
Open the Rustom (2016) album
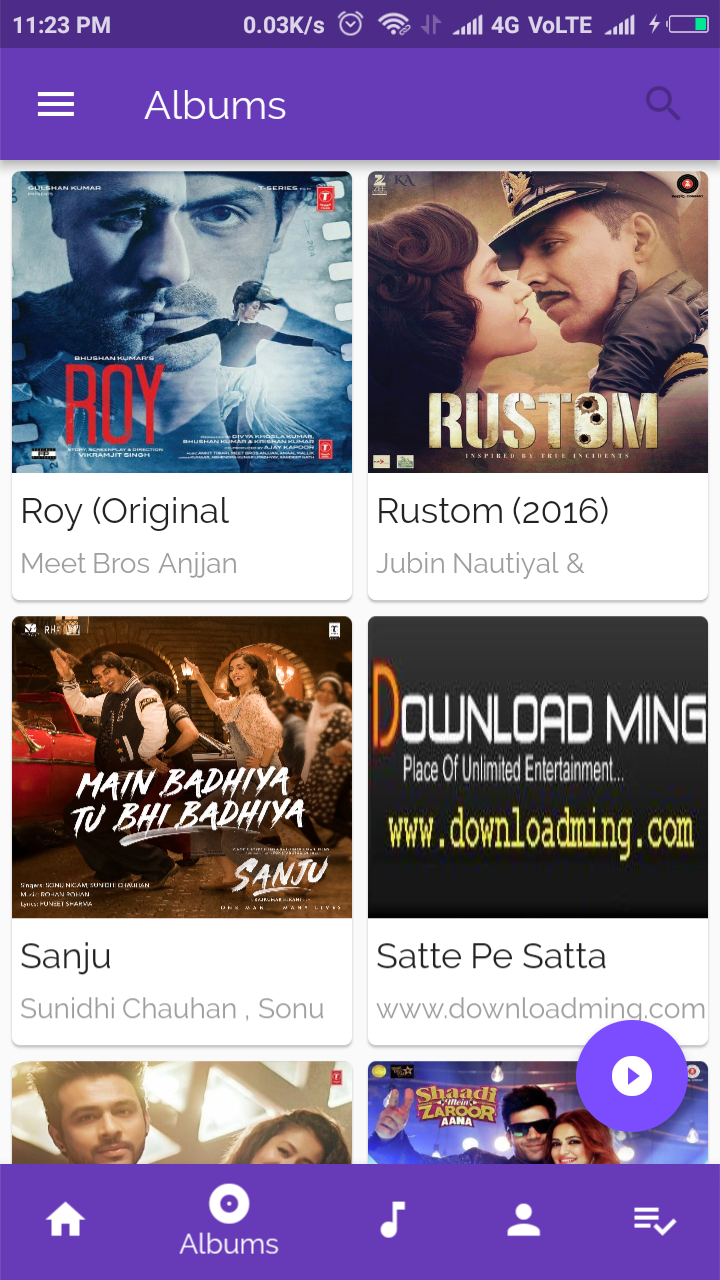click(538, 385)
